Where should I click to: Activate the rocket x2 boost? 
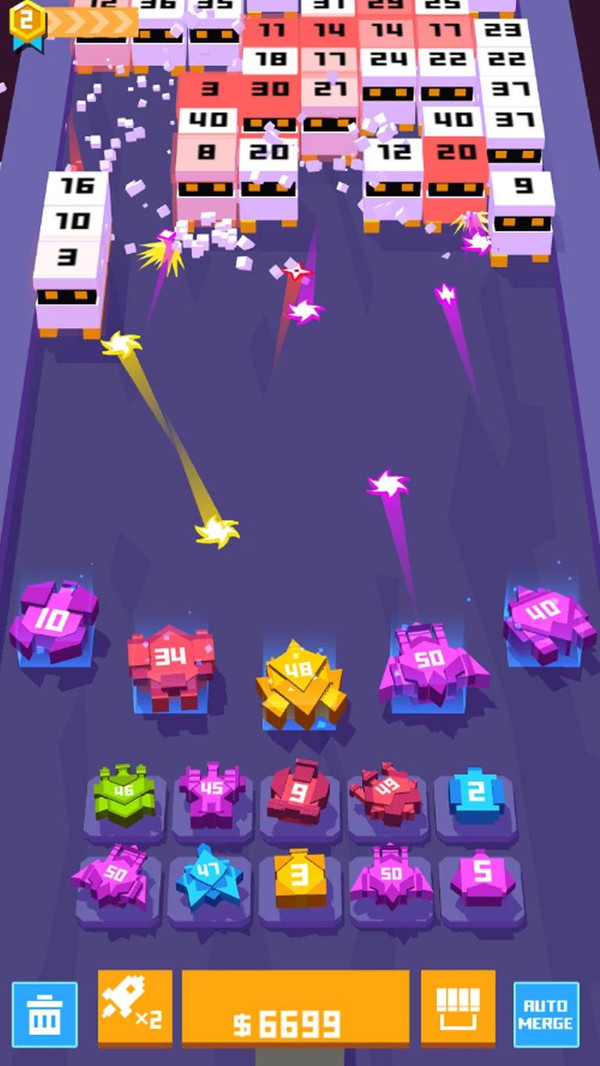(x=135, y=1009)
